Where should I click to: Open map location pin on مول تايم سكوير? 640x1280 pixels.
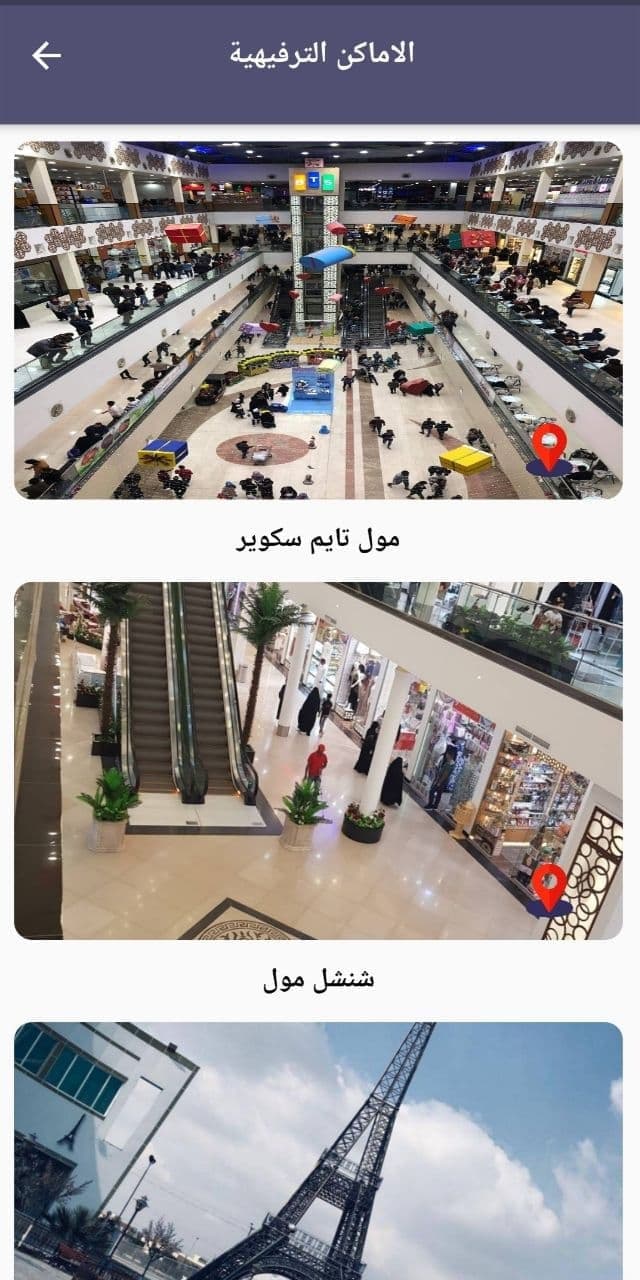point(548,448)
